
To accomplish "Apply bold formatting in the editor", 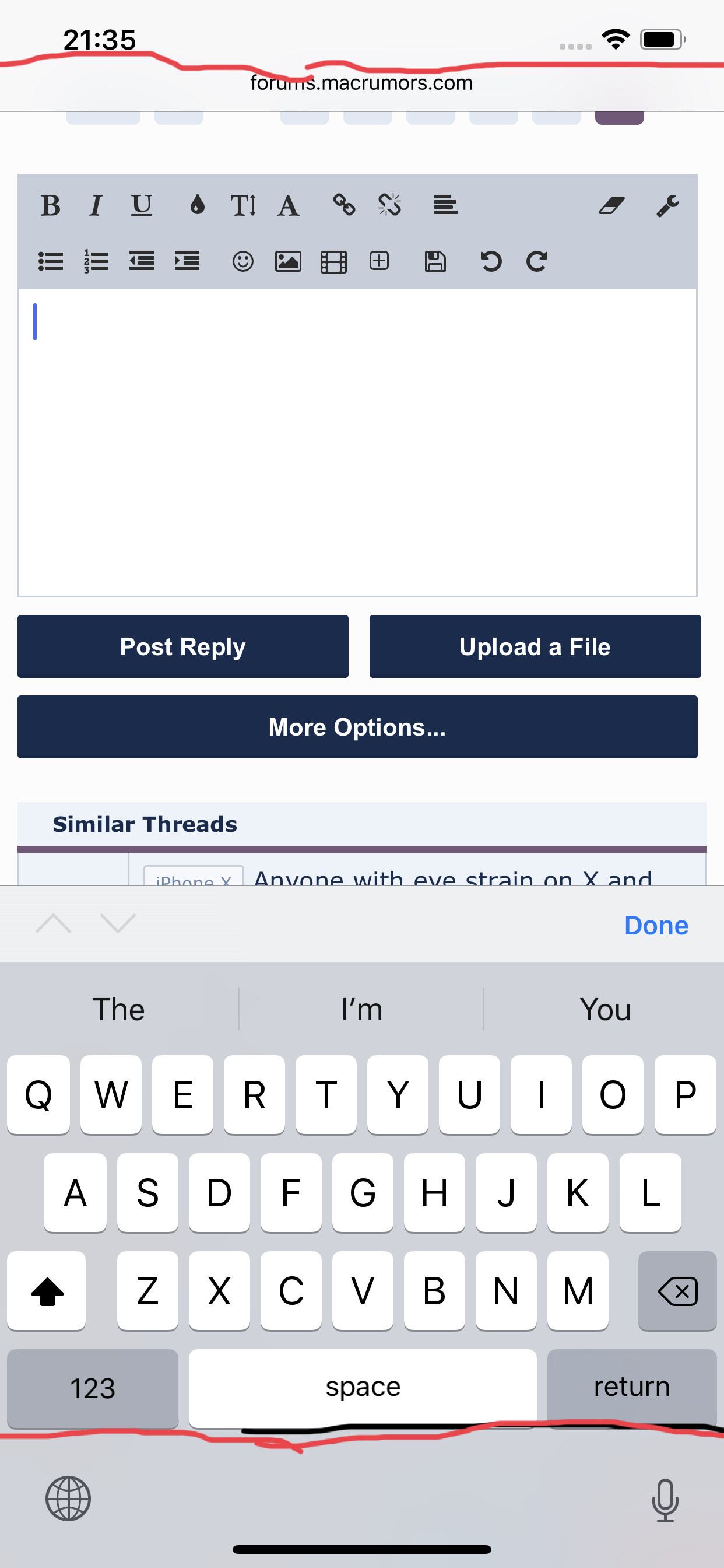I will click(50, 206).
